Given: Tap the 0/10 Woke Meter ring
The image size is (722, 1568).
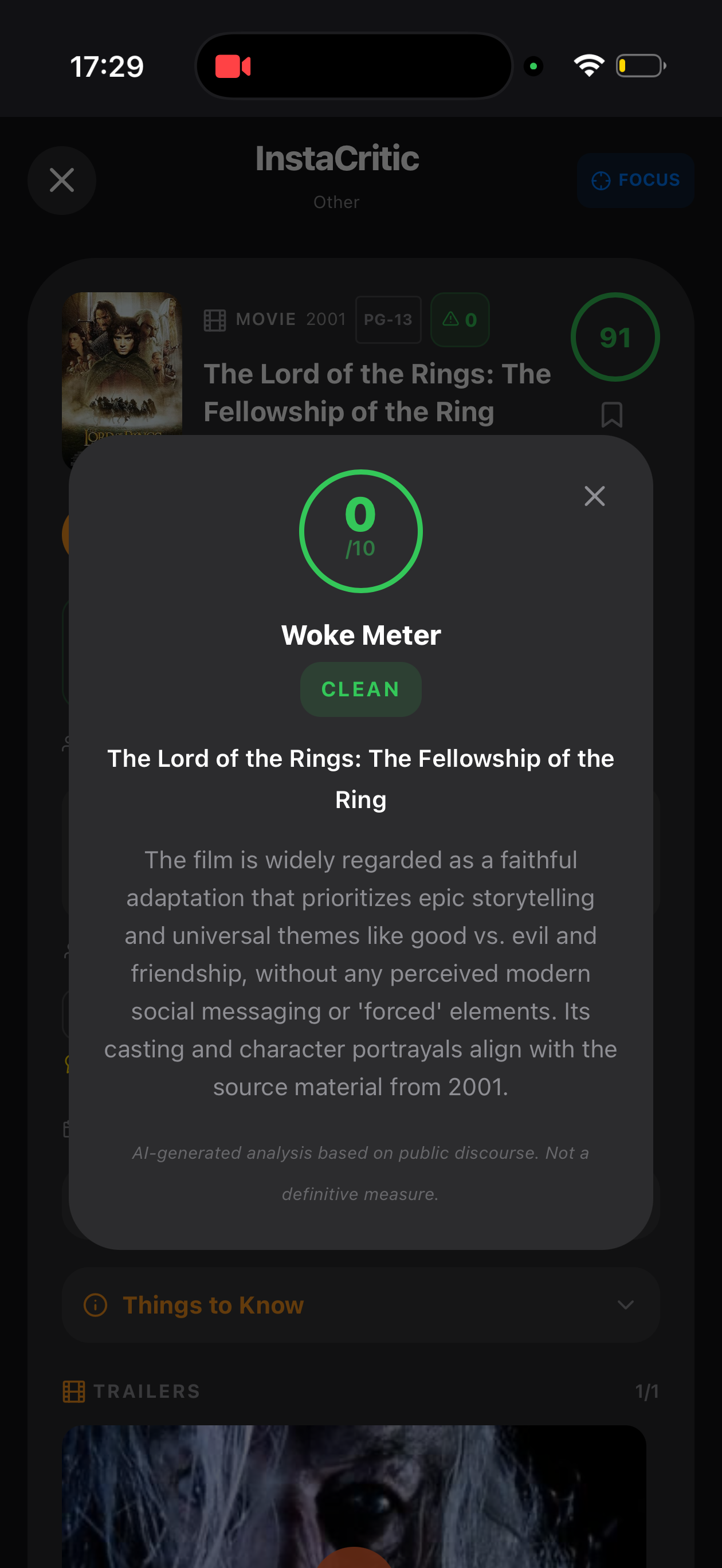Looking at the screenshot, I should 360,530.
